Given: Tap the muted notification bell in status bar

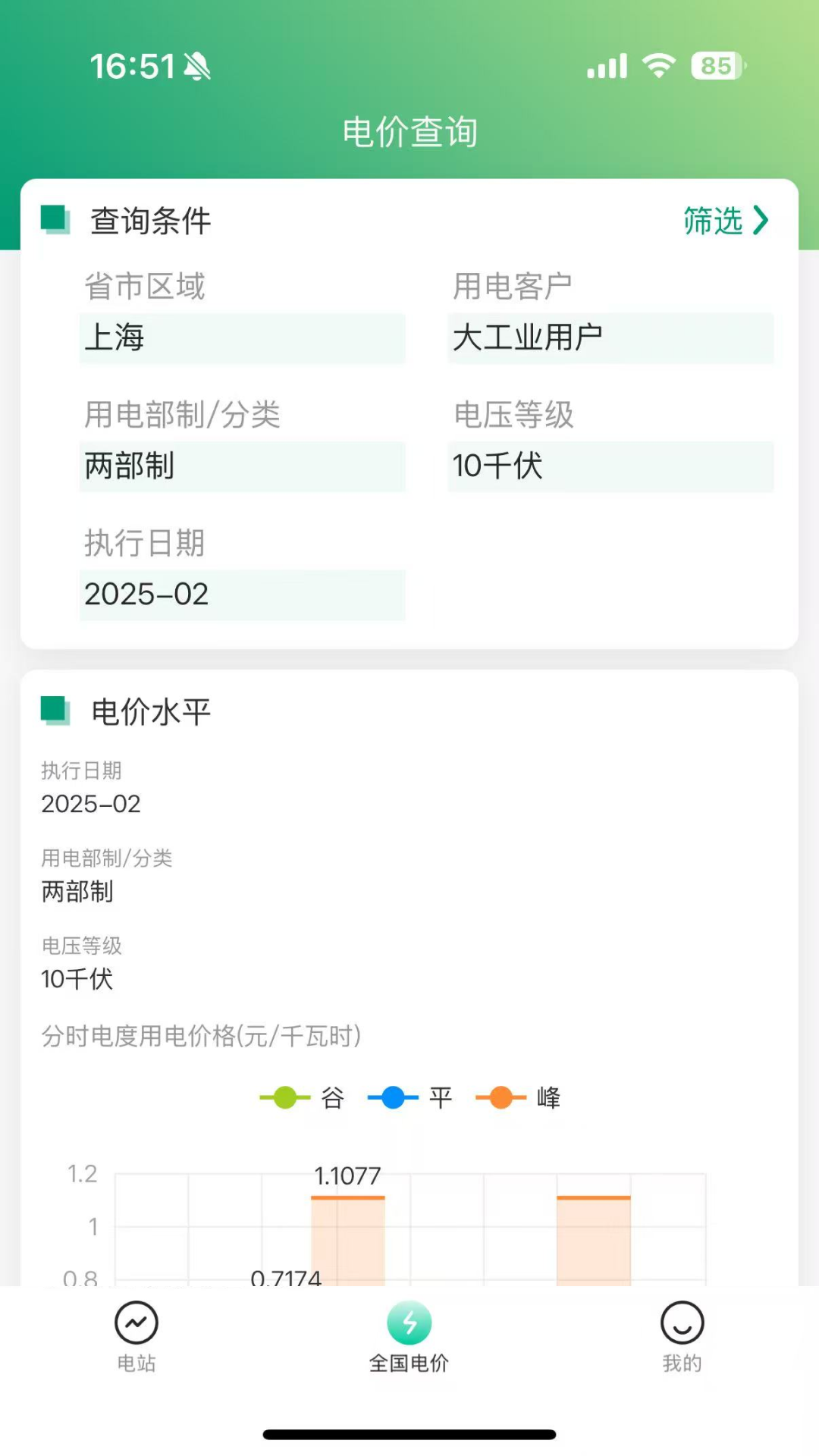Looking at the screenshot, I should tap(198, 66).
